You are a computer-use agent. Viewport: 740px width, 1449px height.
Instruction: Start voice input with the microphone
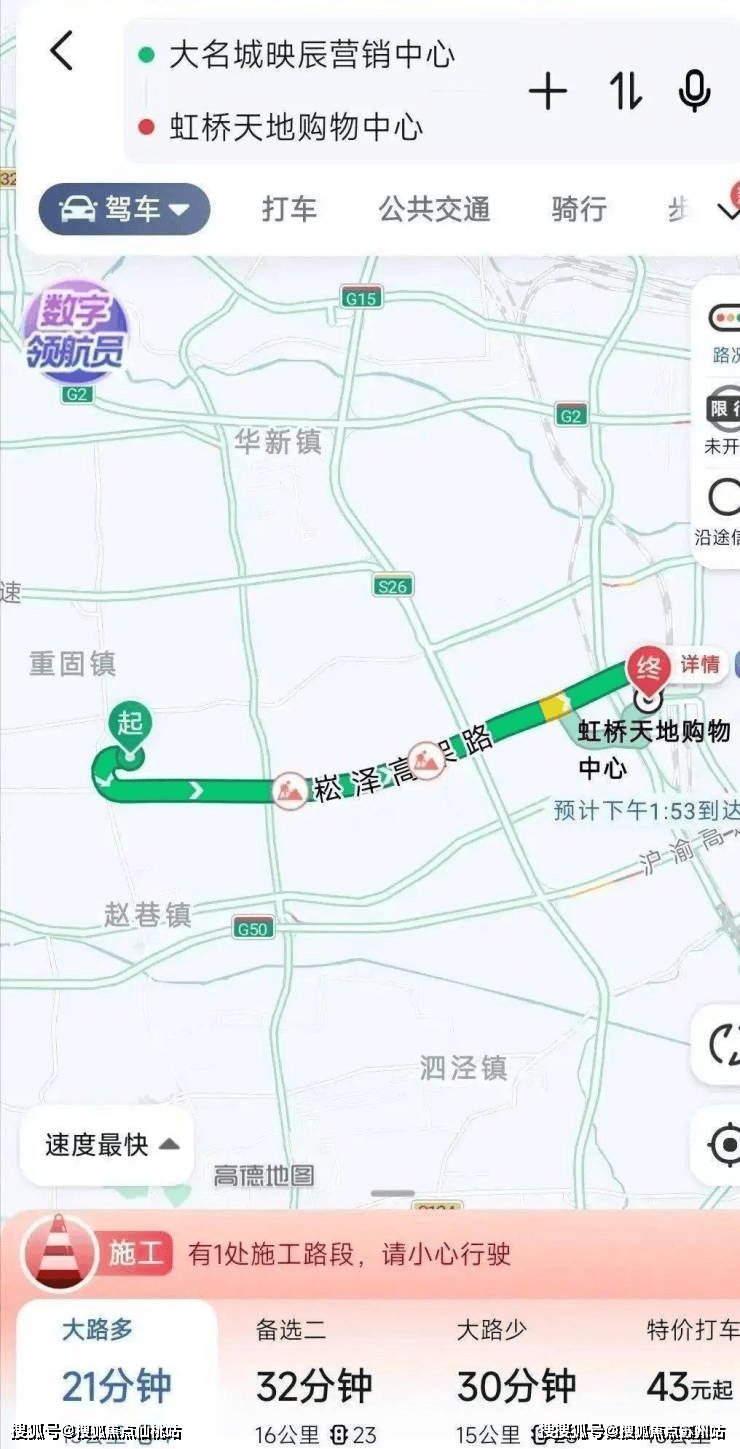click(694, 92)
